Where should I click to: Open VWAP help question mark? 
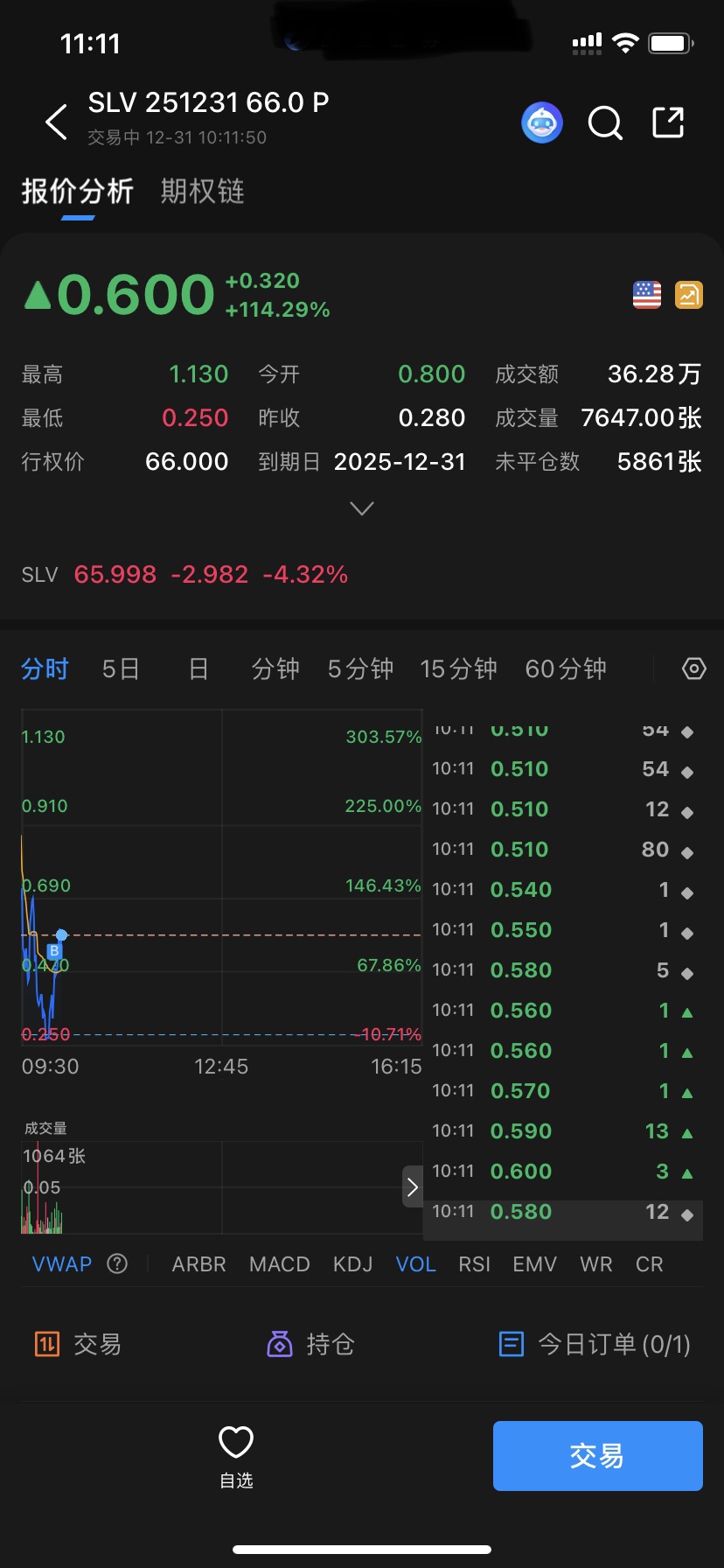point(117,1264)
